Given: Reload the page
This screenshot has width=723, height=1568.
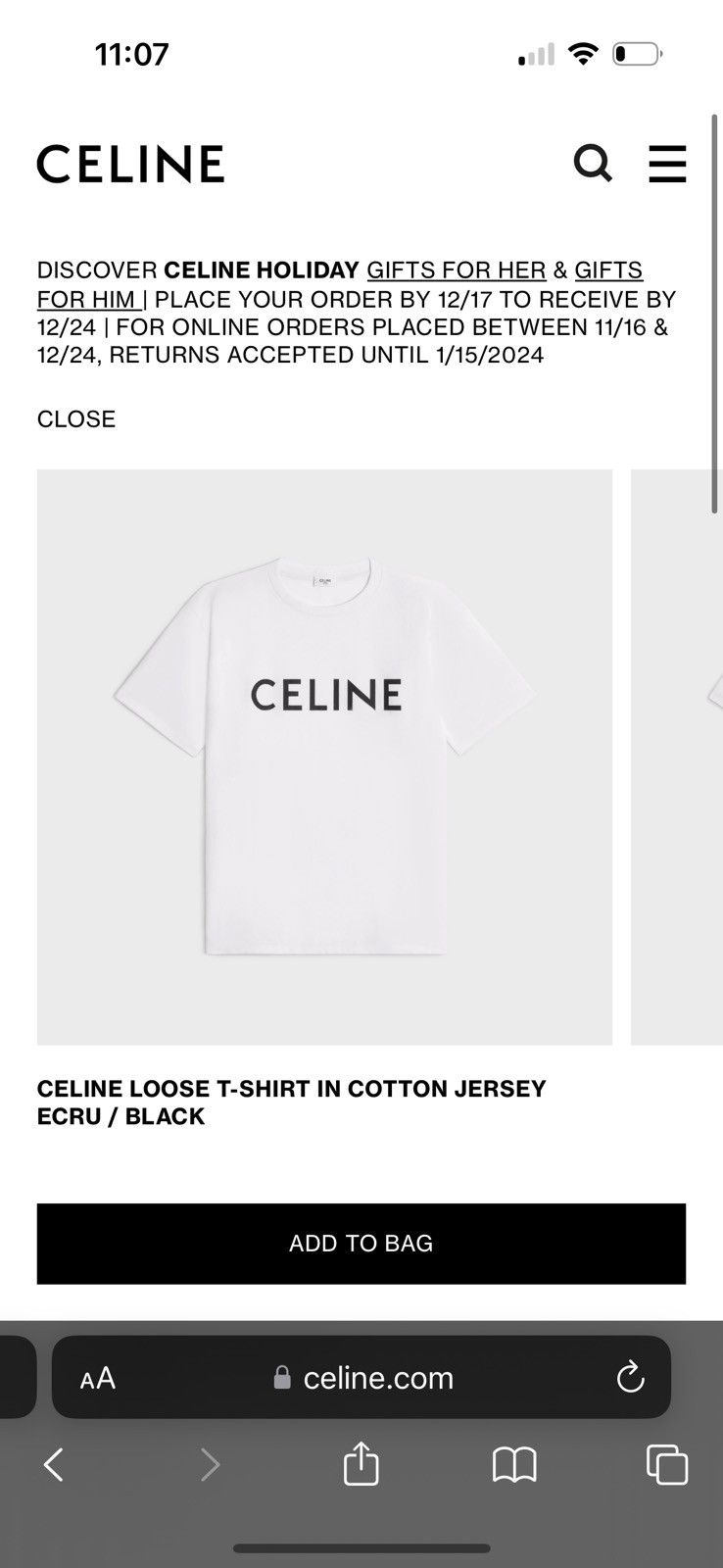Looking at the screenshot, I should 630,1378.
